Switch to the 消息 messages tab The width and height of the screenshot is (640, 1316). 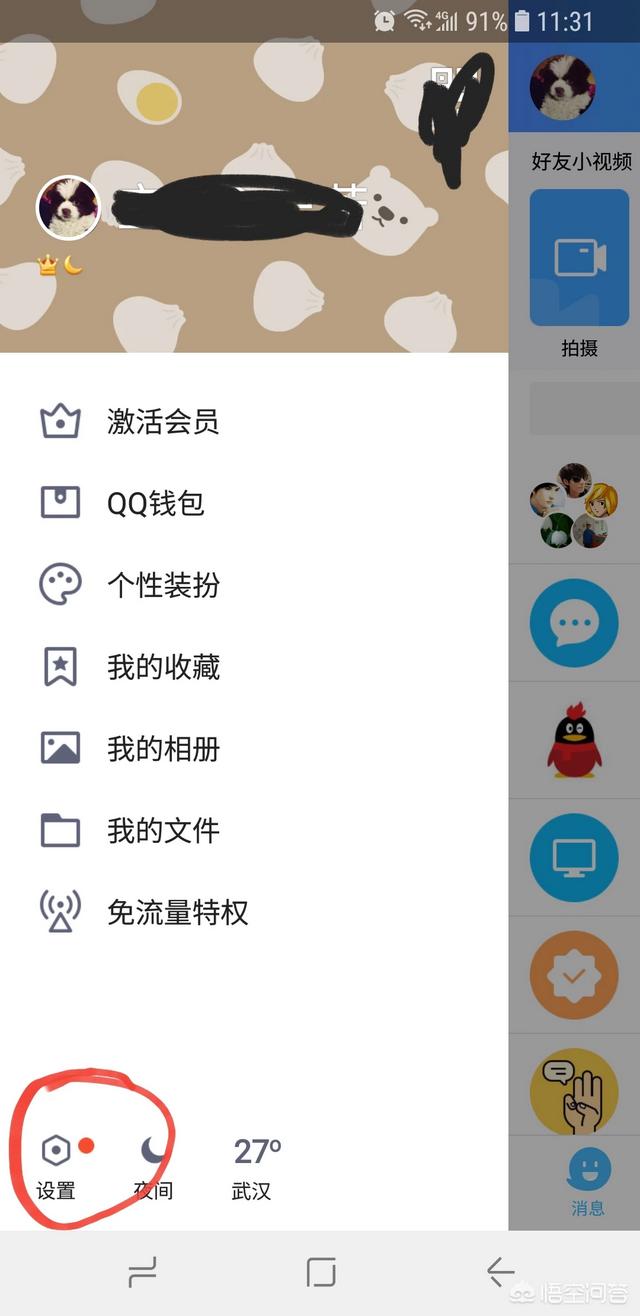coord(588,1180)
